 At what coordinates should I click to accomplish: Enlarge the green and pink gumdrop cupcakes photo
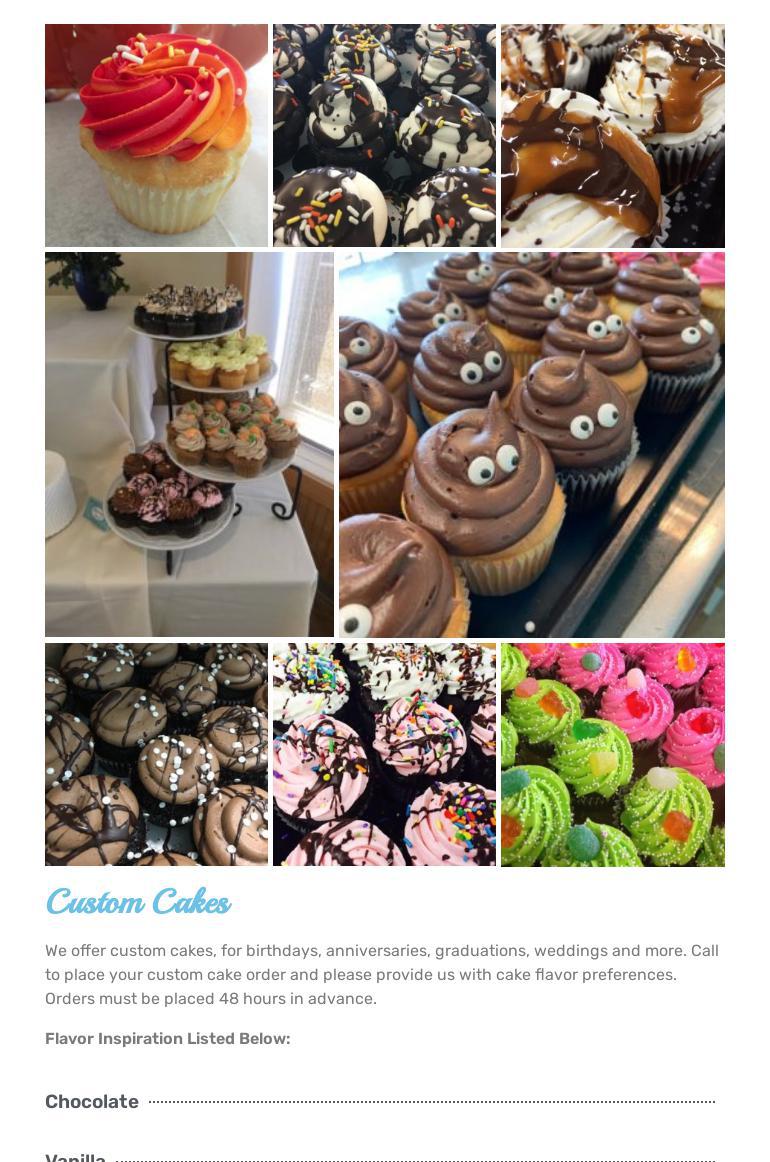point(612,754)
